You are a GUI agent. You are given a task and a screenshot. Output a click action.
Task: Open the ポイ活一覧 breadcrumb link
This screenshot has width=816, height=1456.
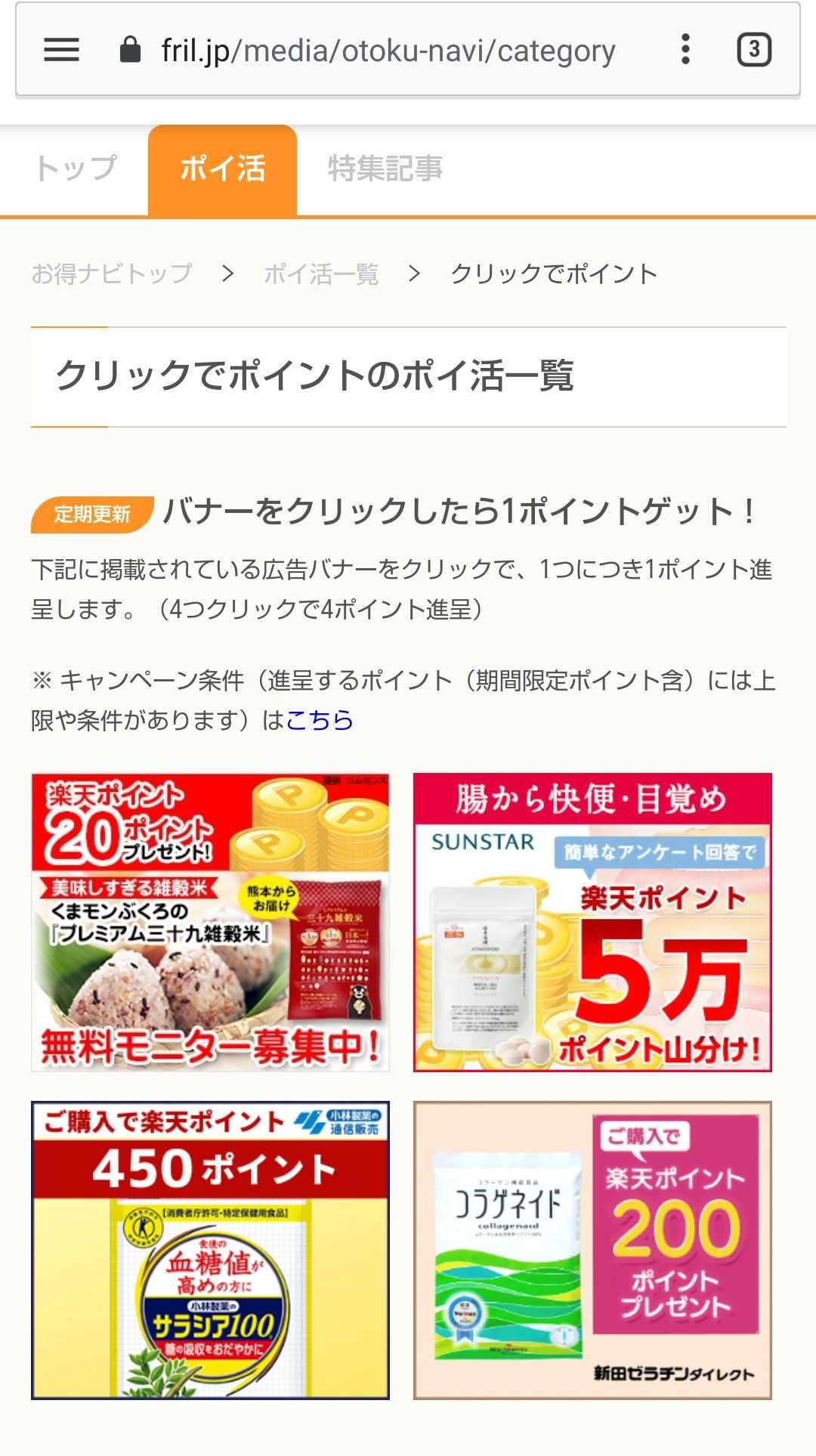tap(321, 274)
